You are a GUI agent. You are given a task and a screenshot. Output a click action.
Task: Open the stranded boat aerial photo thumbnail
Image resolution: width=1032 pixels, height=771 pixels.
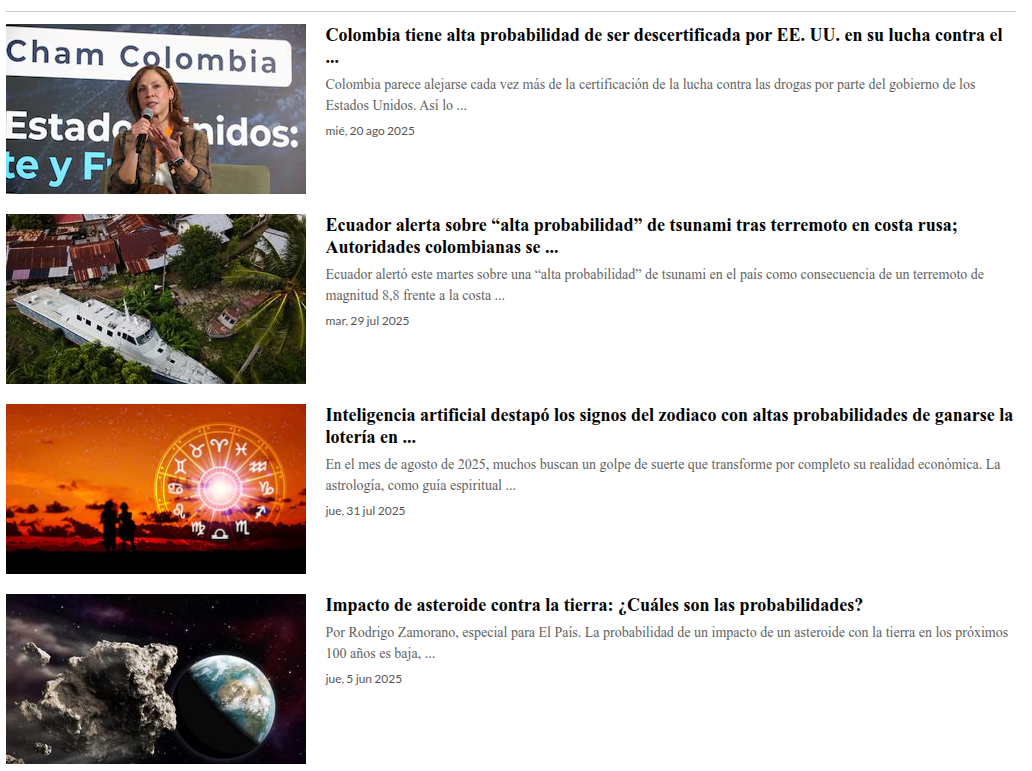coord(156,299)
